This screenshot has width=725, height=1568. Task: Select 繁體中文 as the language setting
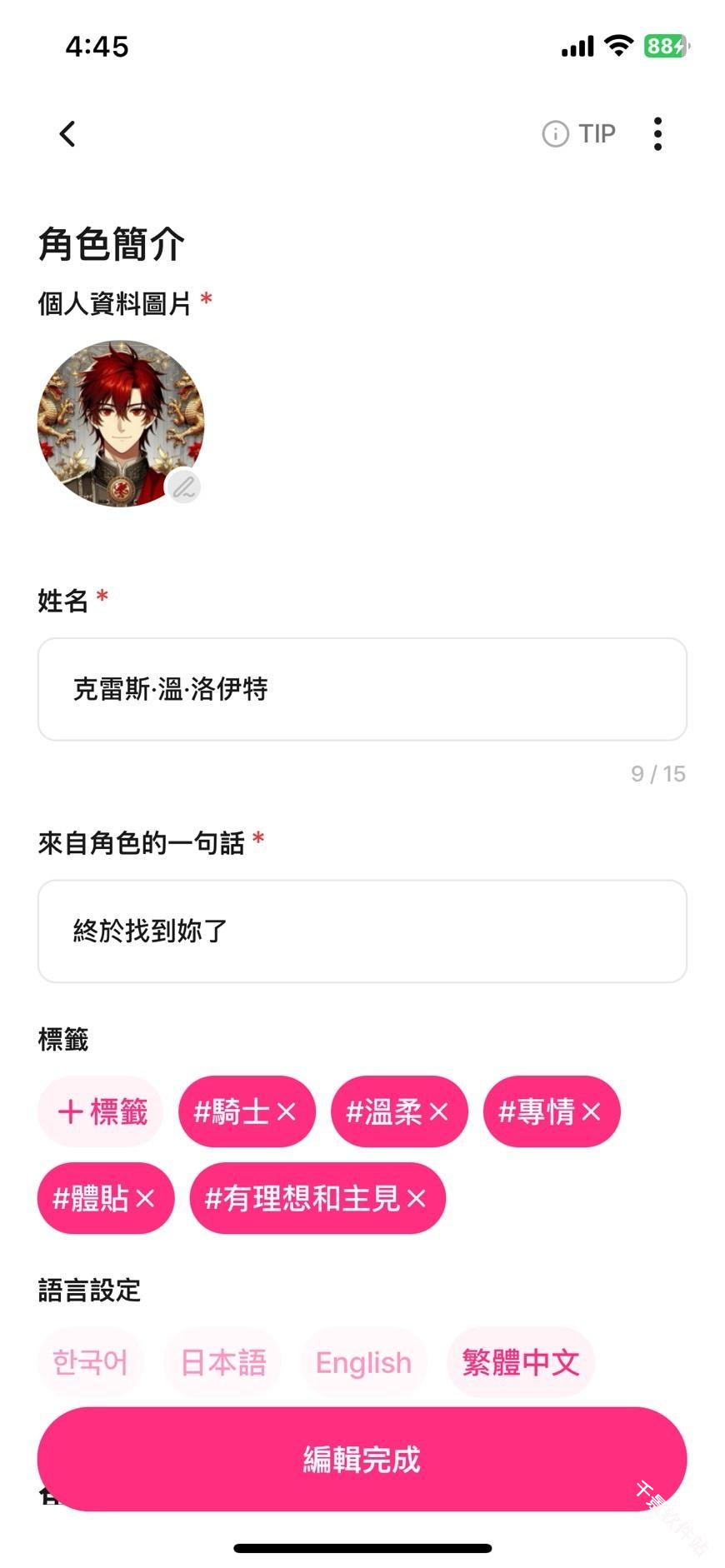[520, 1362]
